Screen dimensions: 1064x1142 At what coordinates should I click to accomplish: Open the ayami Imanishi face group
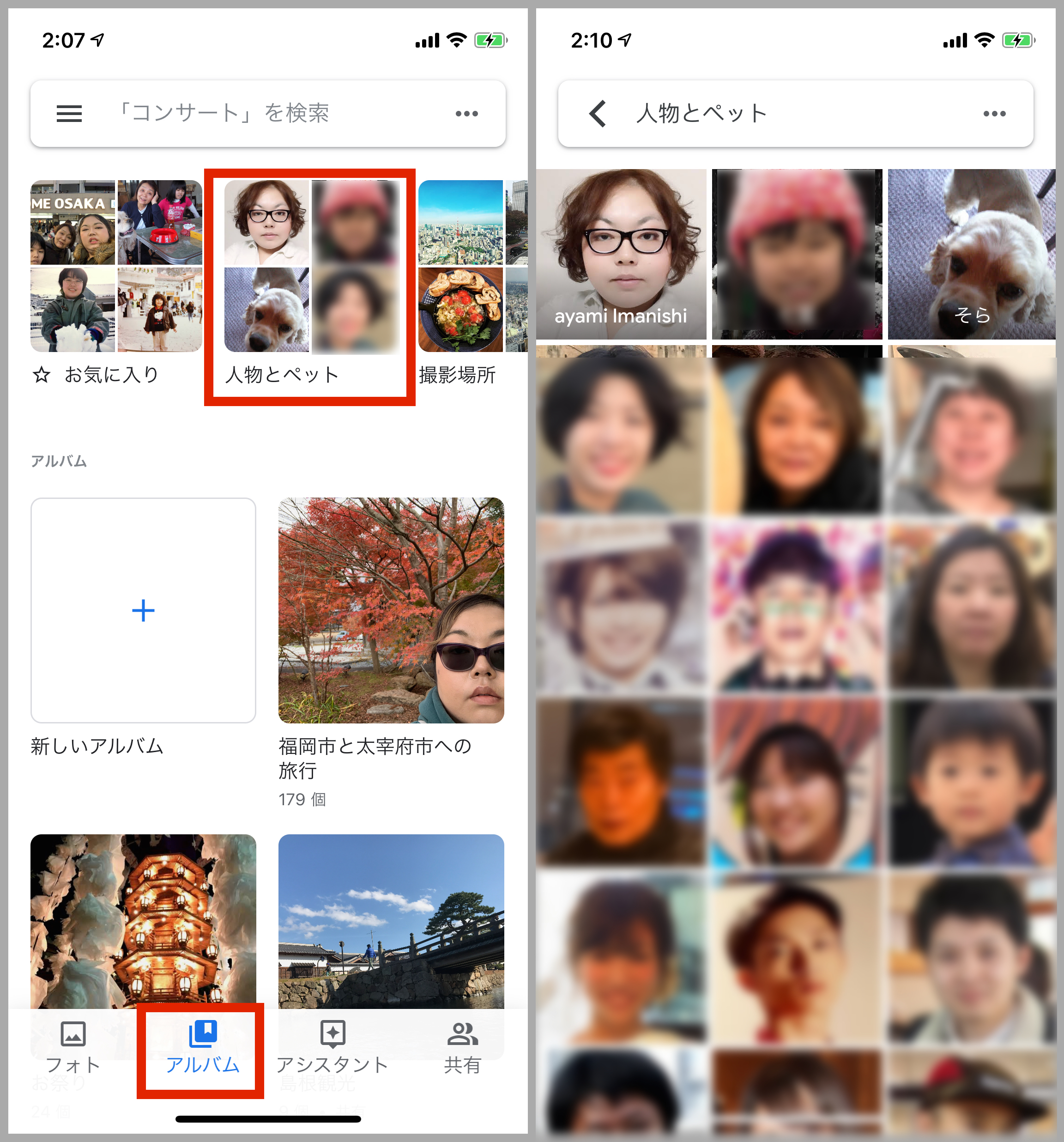(x=621, y=254)
